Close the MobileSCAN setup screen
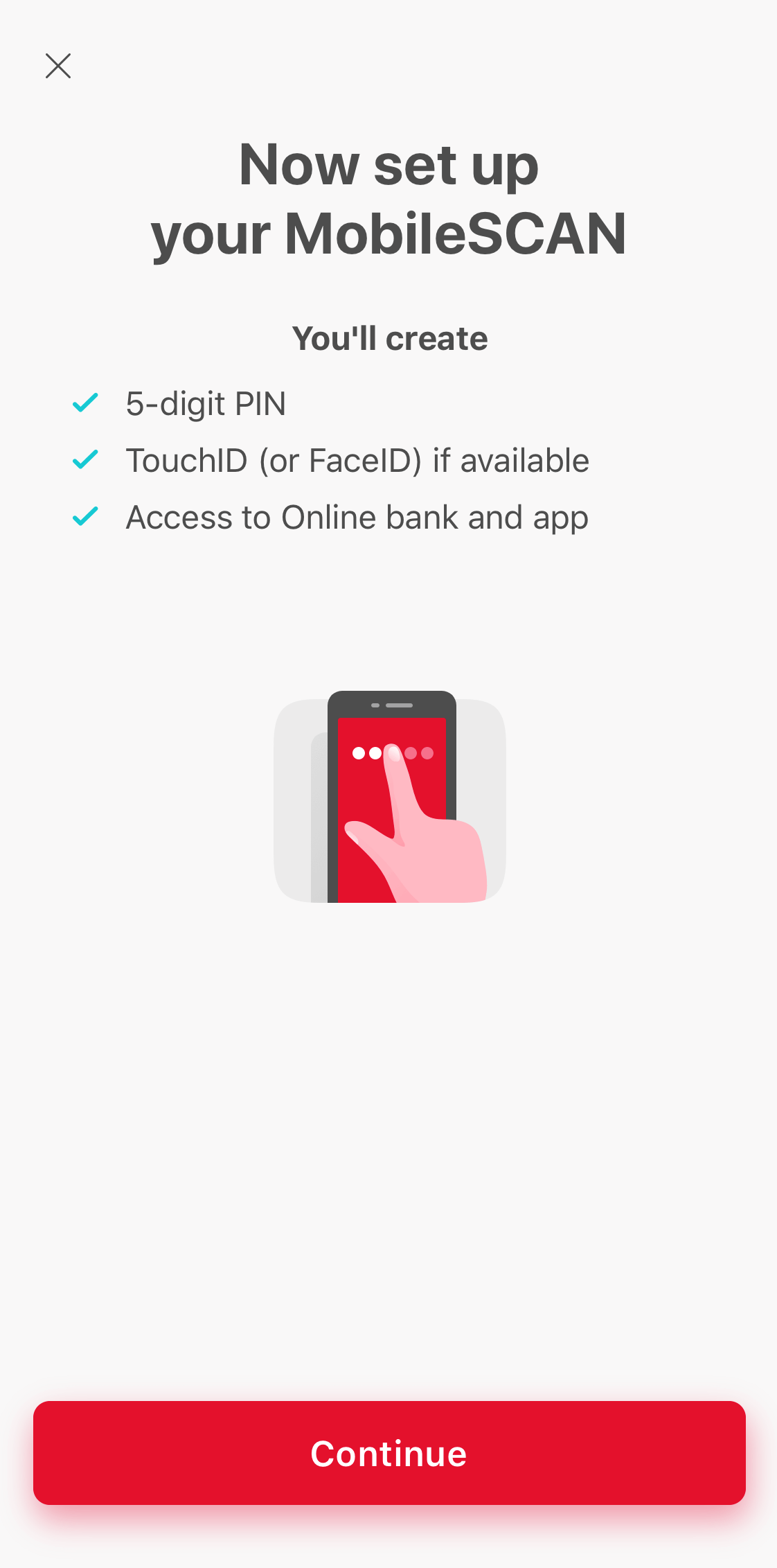 [58, 67]
